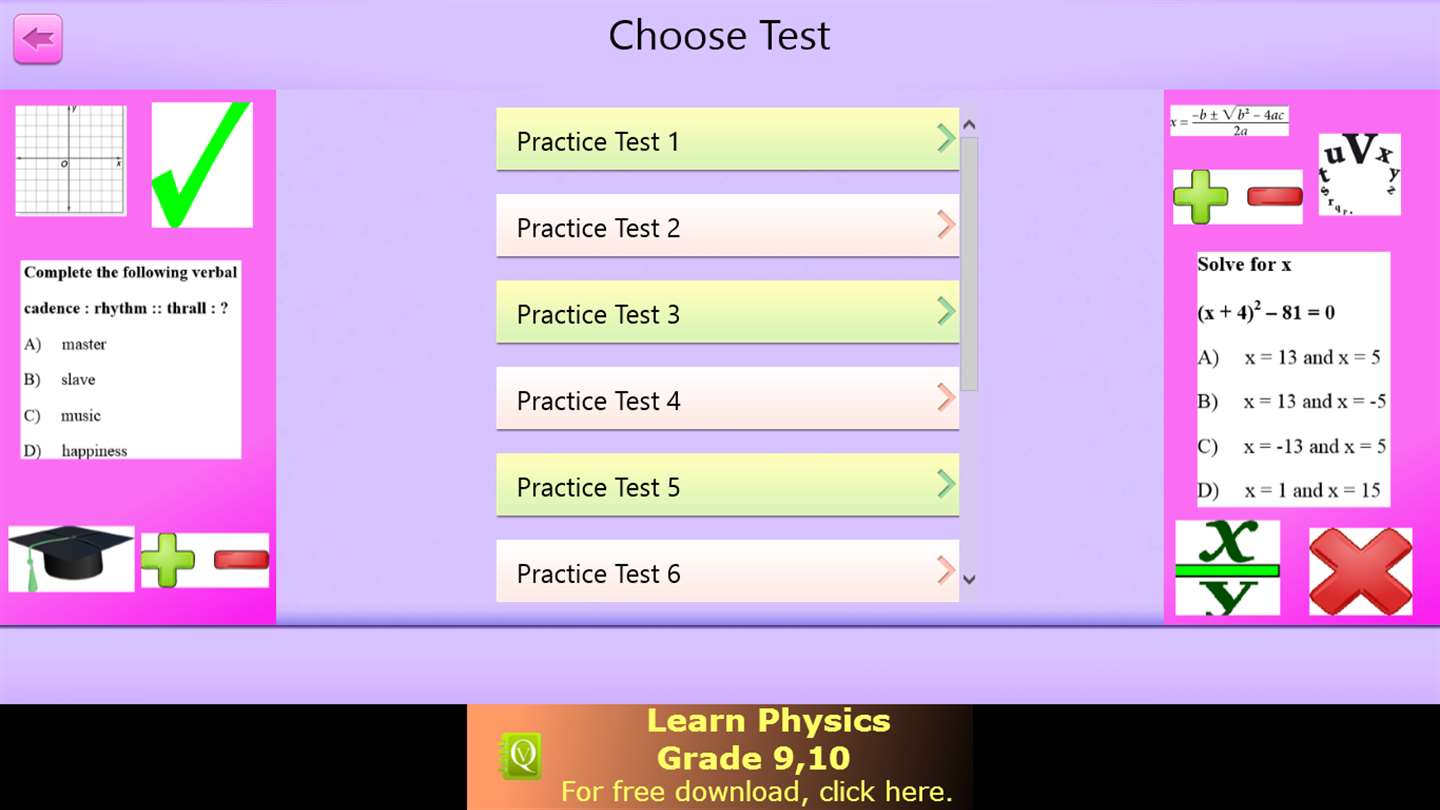This screenshot has width=1440, height=810.
Task: Choose Practice Test 4
Action: click(727, 399)
